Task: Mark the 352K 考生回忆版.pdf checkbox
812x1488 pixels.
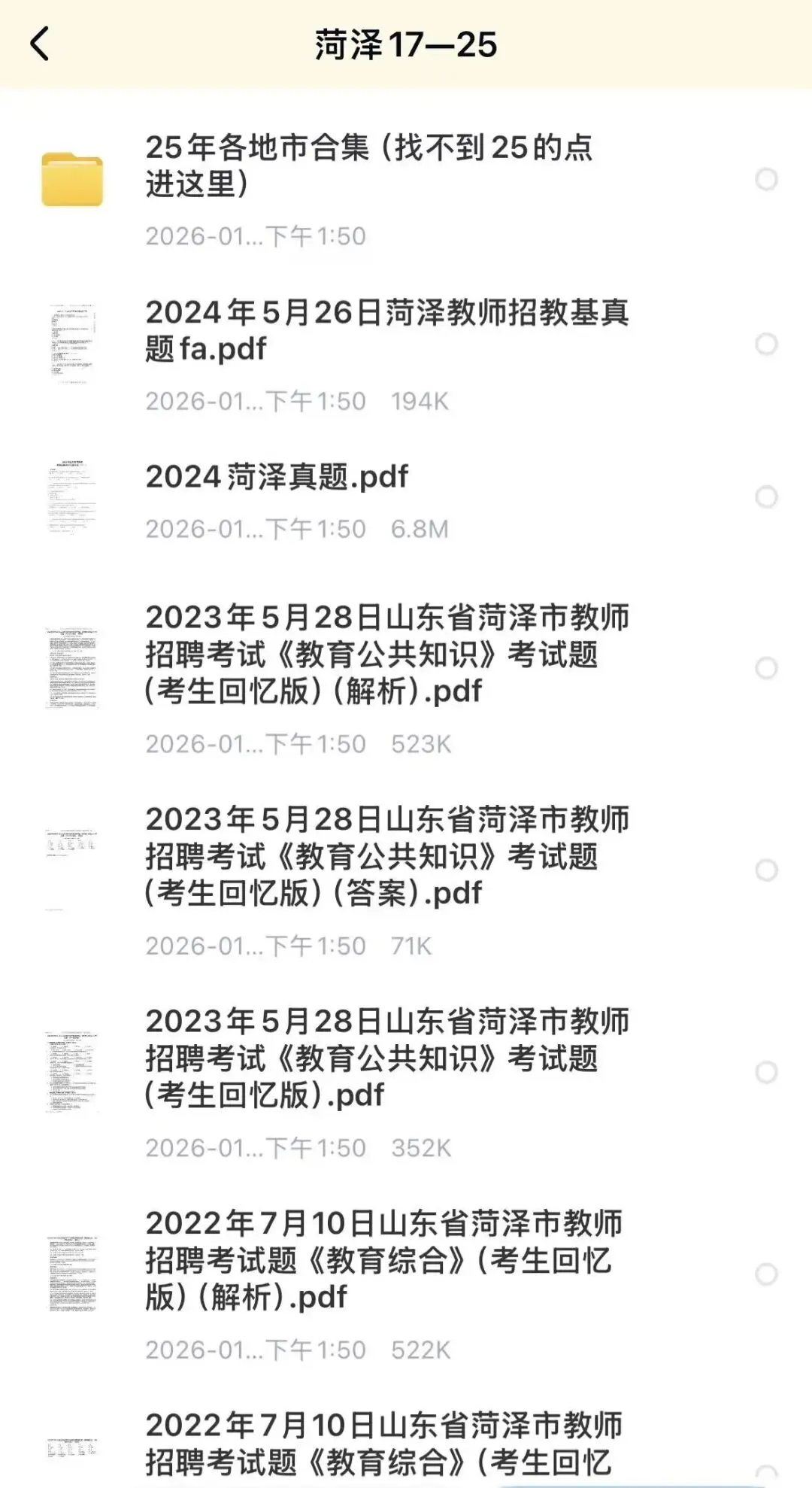Action: 766,1073
